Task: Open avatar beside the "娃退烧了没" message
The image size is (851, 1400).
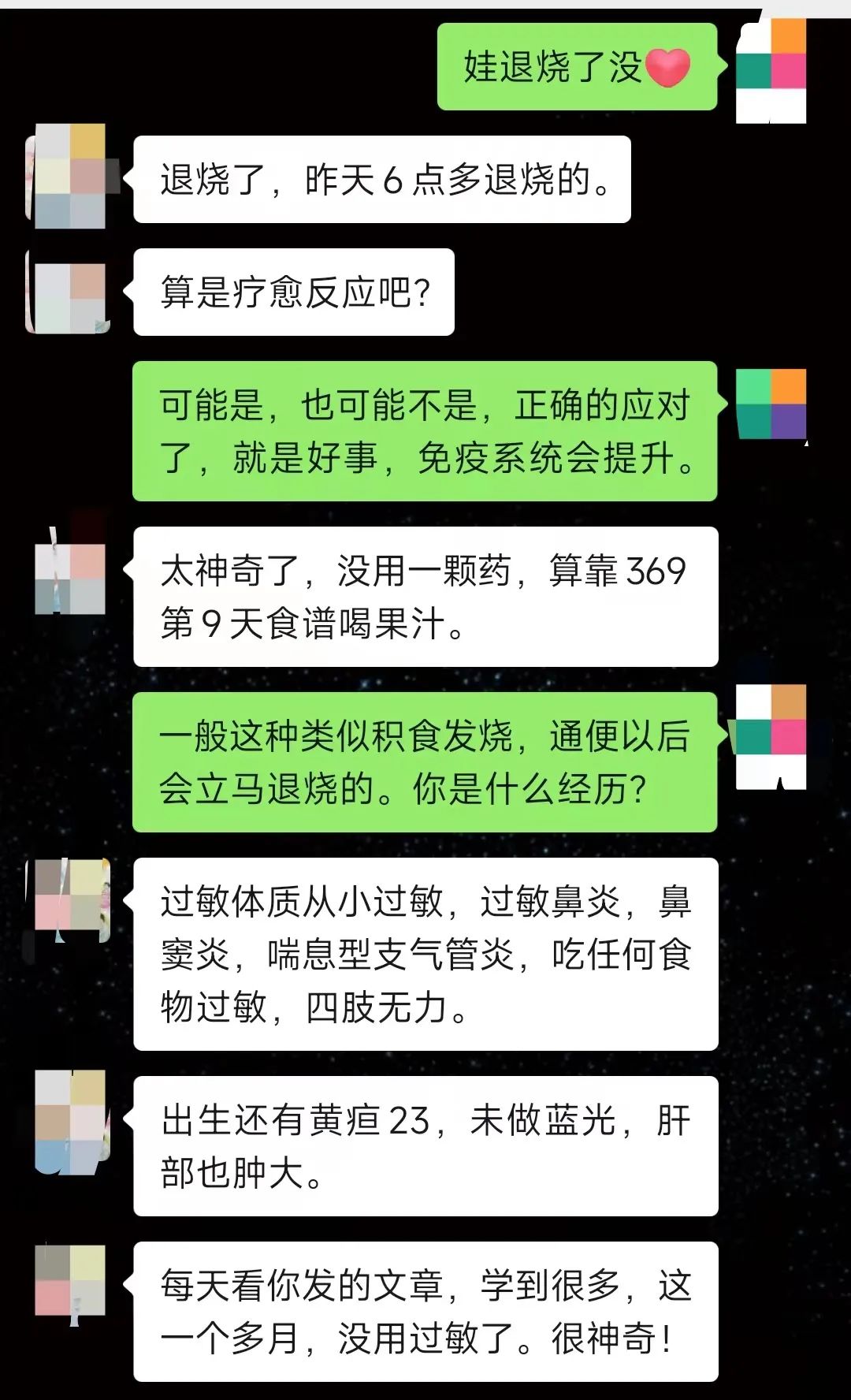Action: pos(771,69)
